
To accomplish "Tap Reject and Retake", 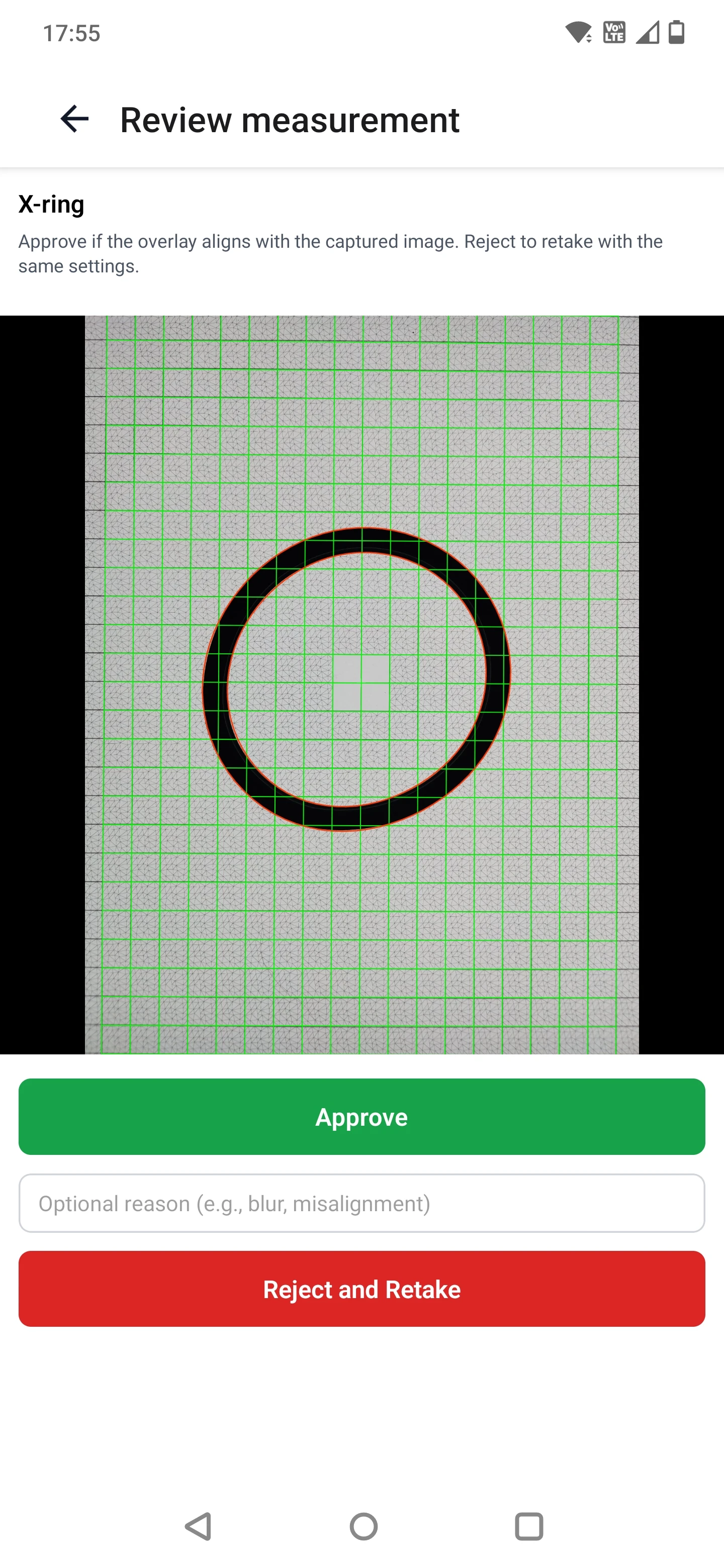I will tap(361, 1289).
